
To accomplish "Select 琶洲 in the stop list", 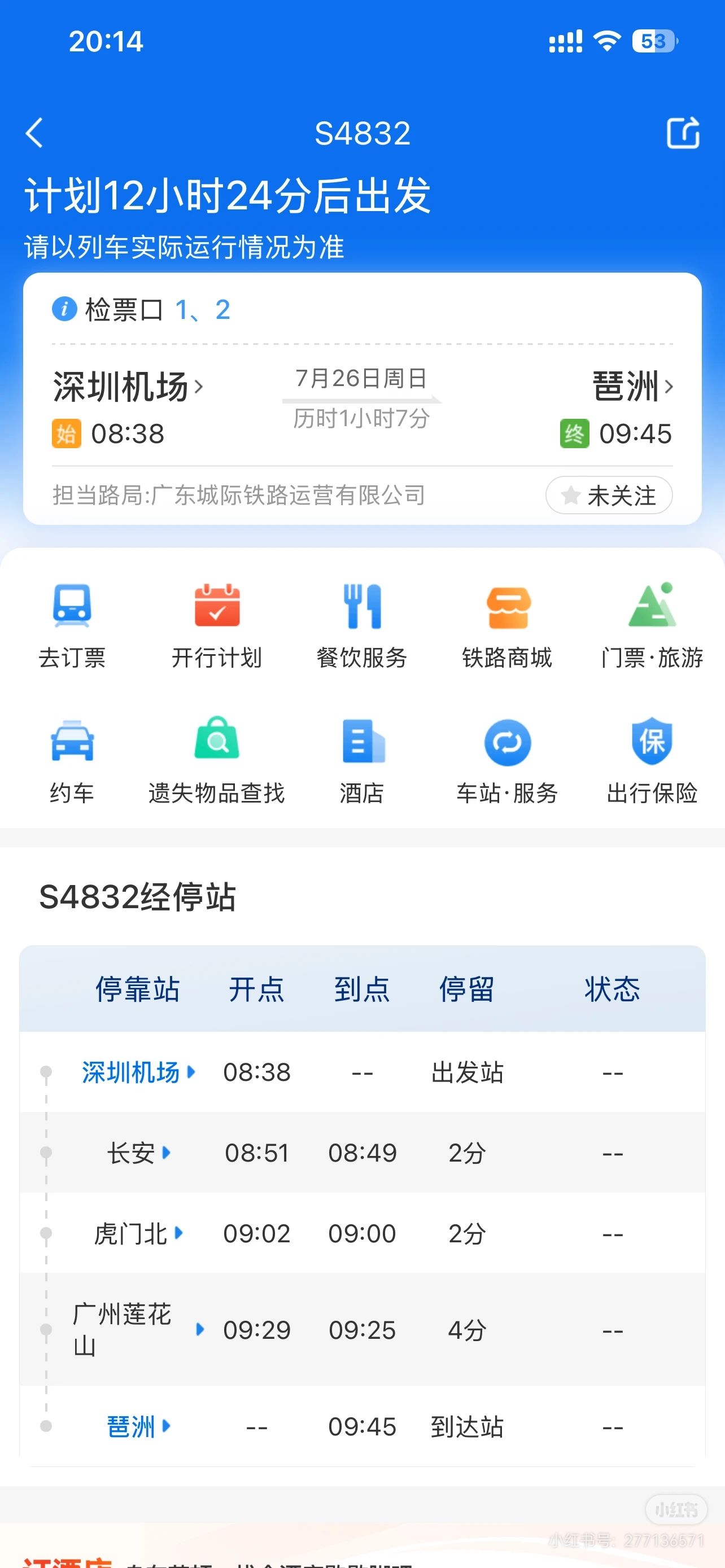I will point(138,1427).
